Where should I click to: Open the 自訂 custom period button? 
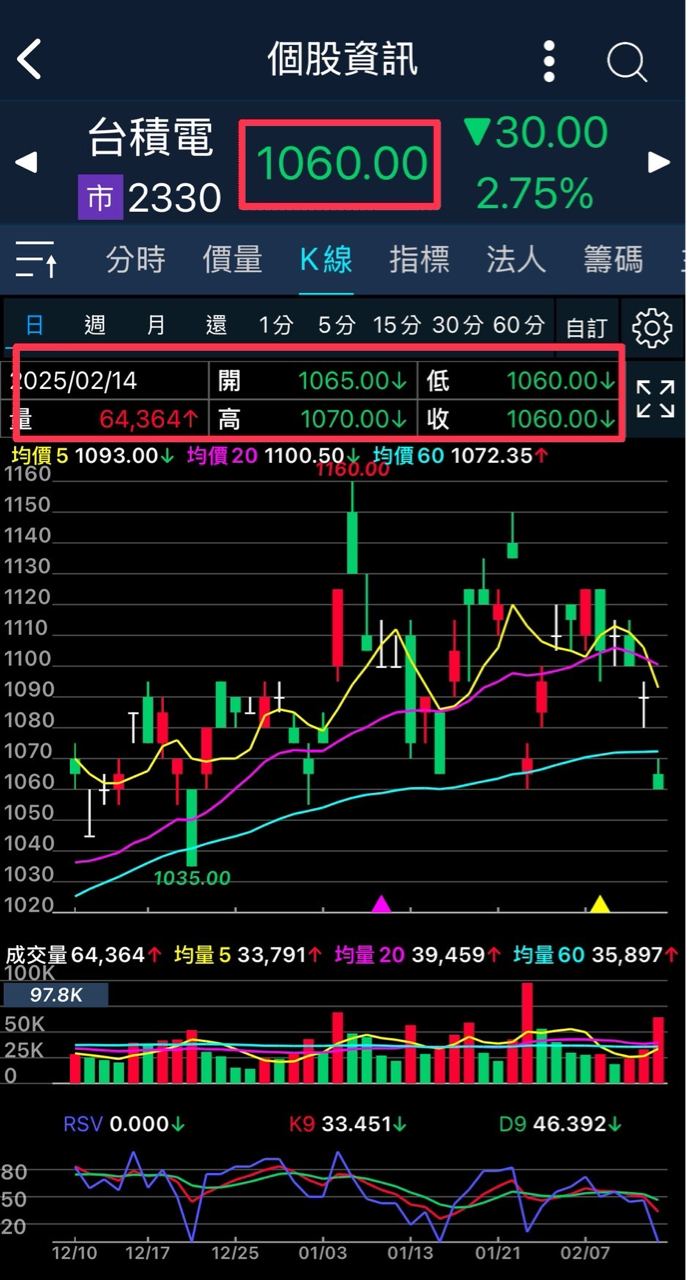pyautogui.click(x=587, y=327)
